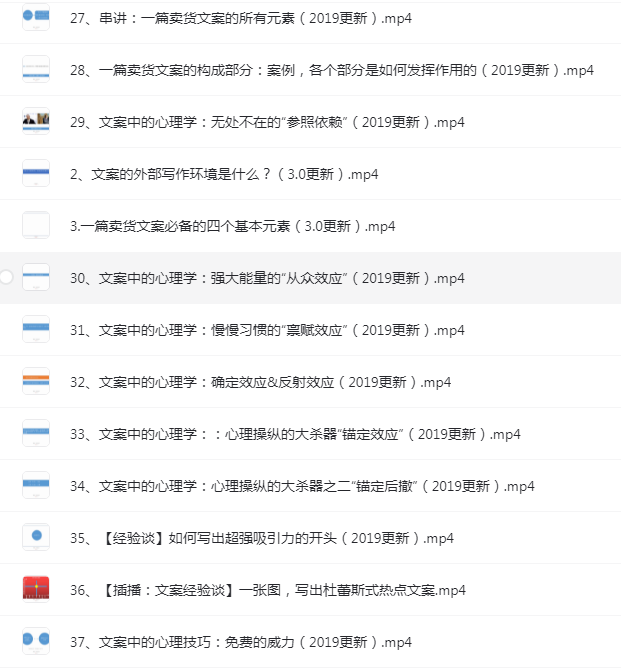The image size is (621, 668).
Task: Play file 32 确定效应&反射效应
Action: click(261, 382)
